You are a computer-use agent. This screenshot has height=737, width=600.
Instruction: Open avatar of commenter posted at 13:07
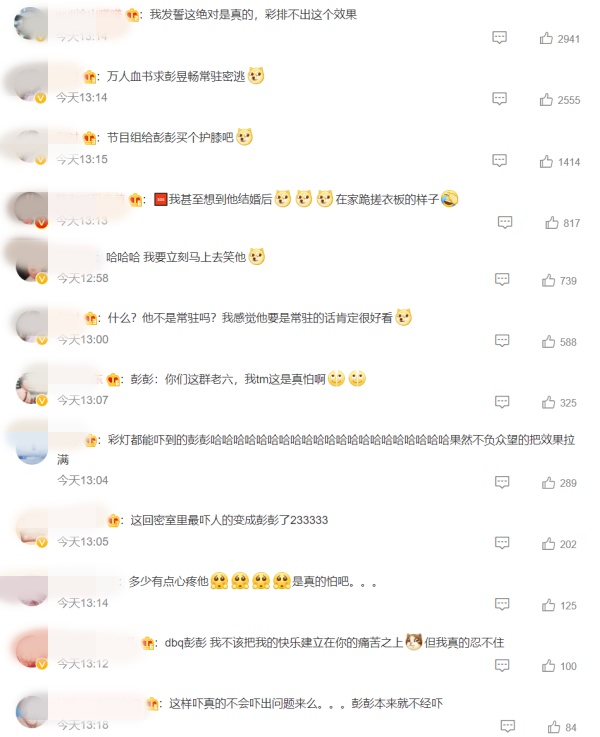[32, 387]
